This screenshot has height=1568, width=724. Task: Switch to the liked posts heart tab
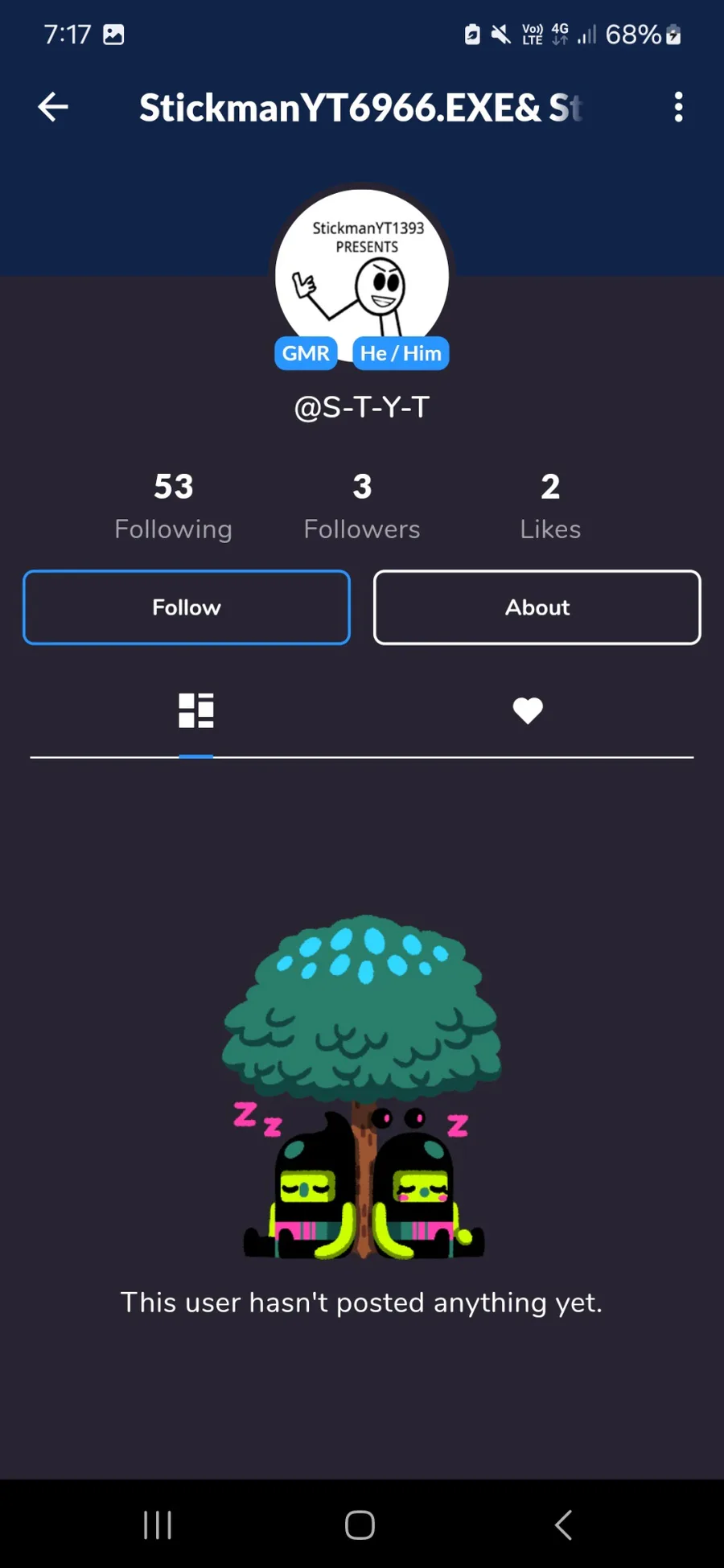[x=528, y=710]
